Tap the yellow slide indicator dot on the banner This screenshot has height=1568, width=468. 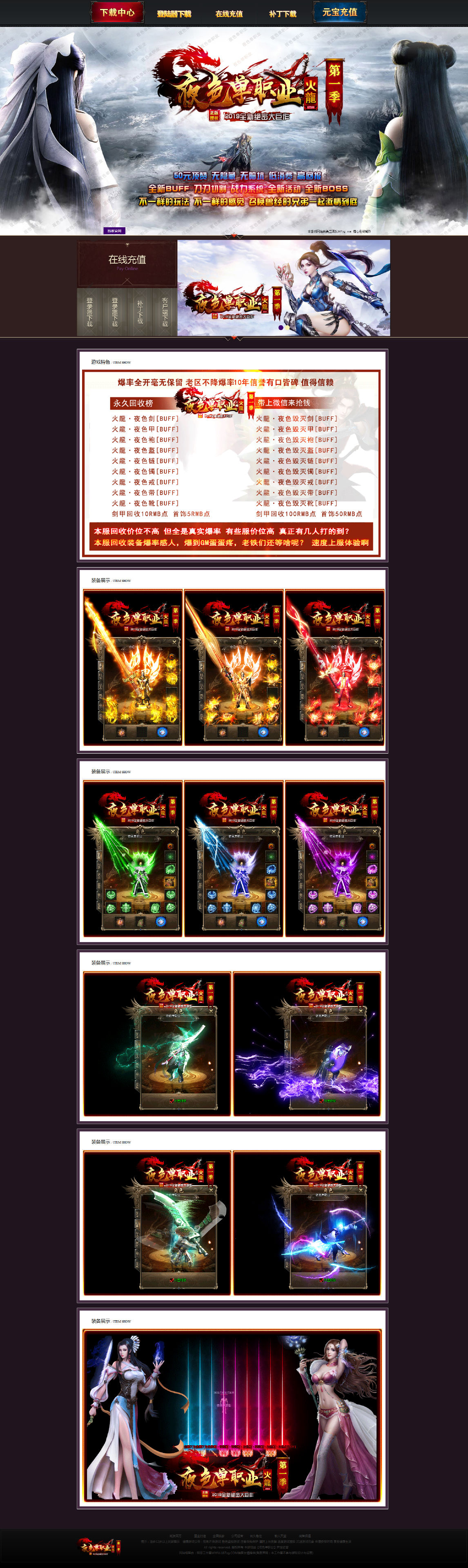287,328
